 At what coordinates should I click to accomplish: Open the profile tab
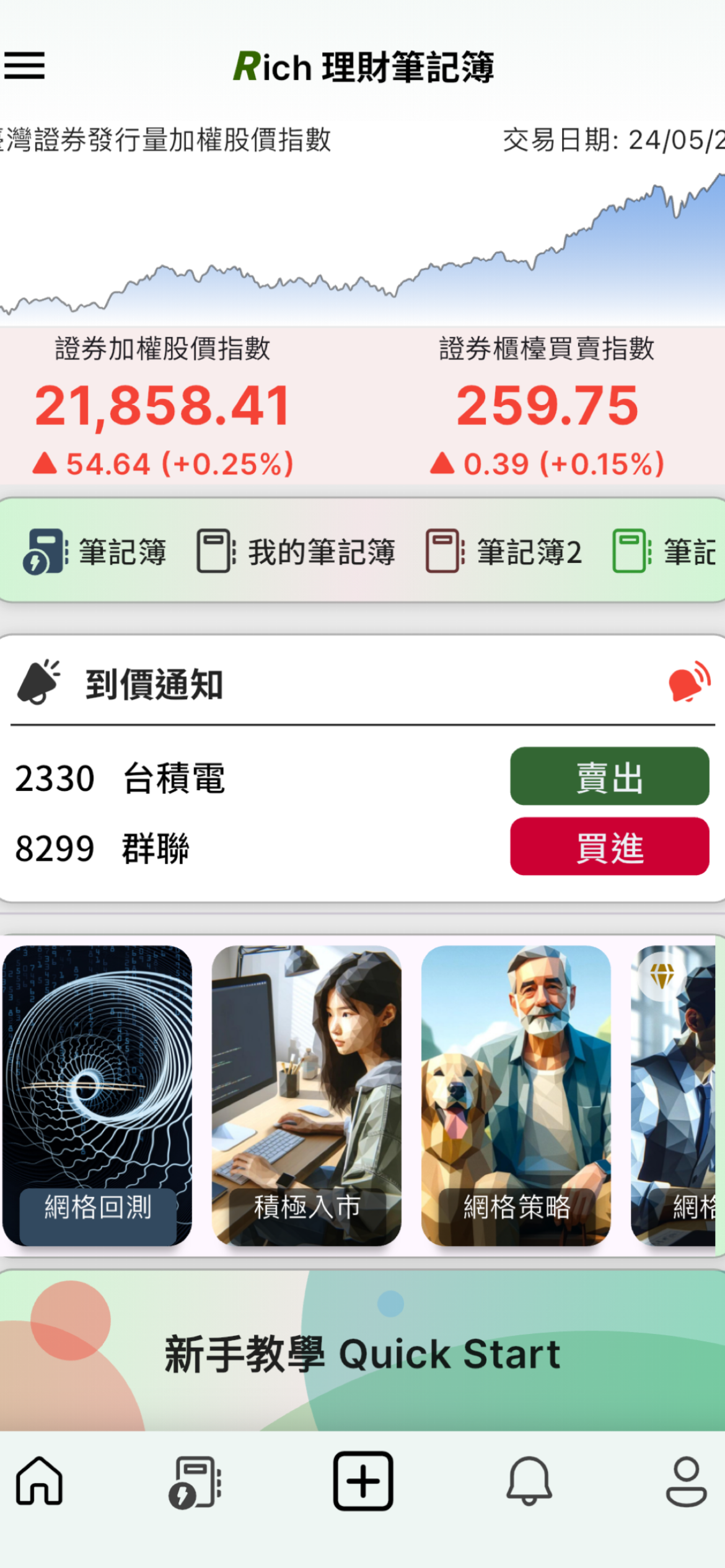[x=686, y=1481]
